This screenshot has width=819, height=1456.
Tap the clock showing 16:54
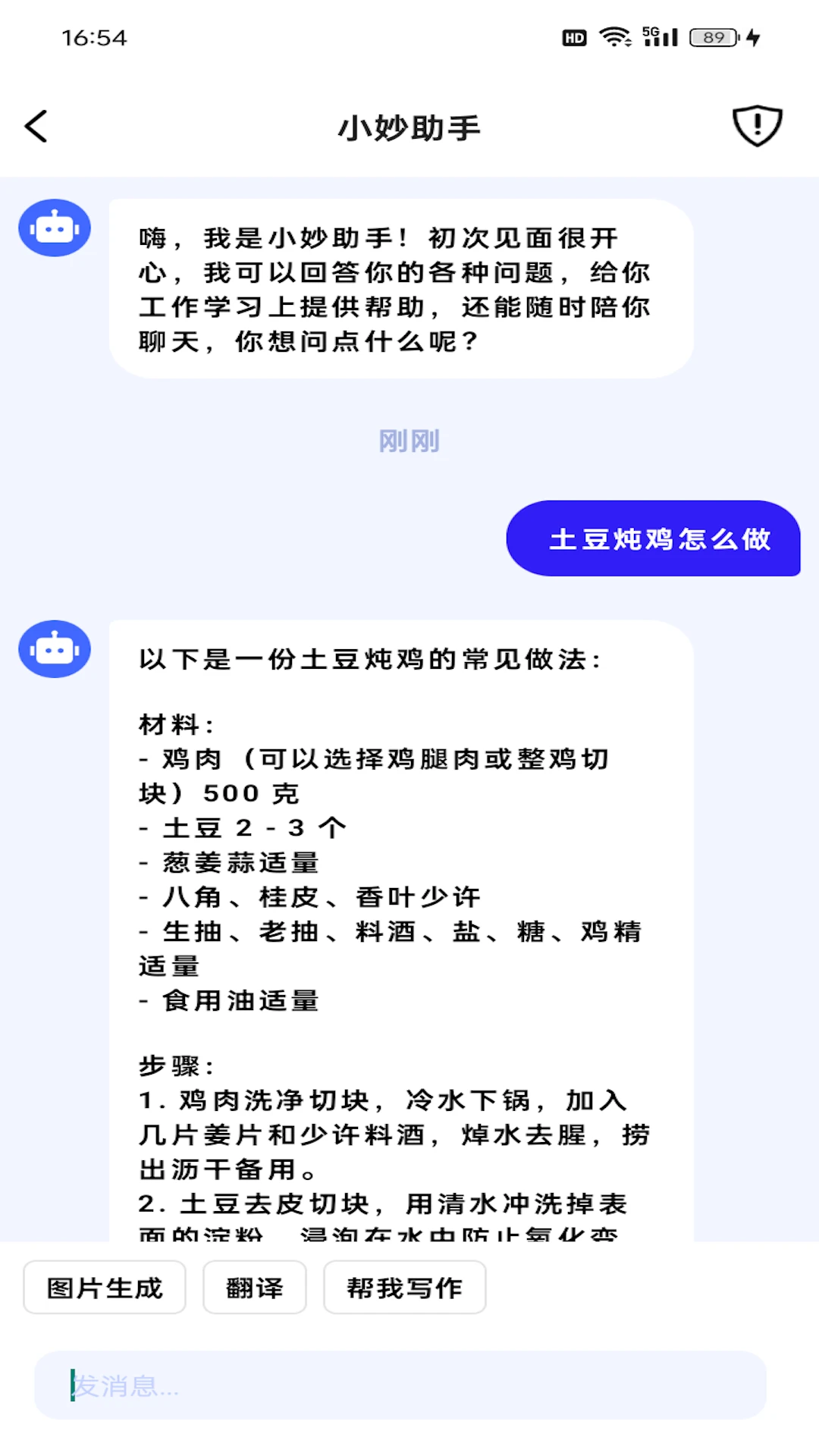click(93, 37)
